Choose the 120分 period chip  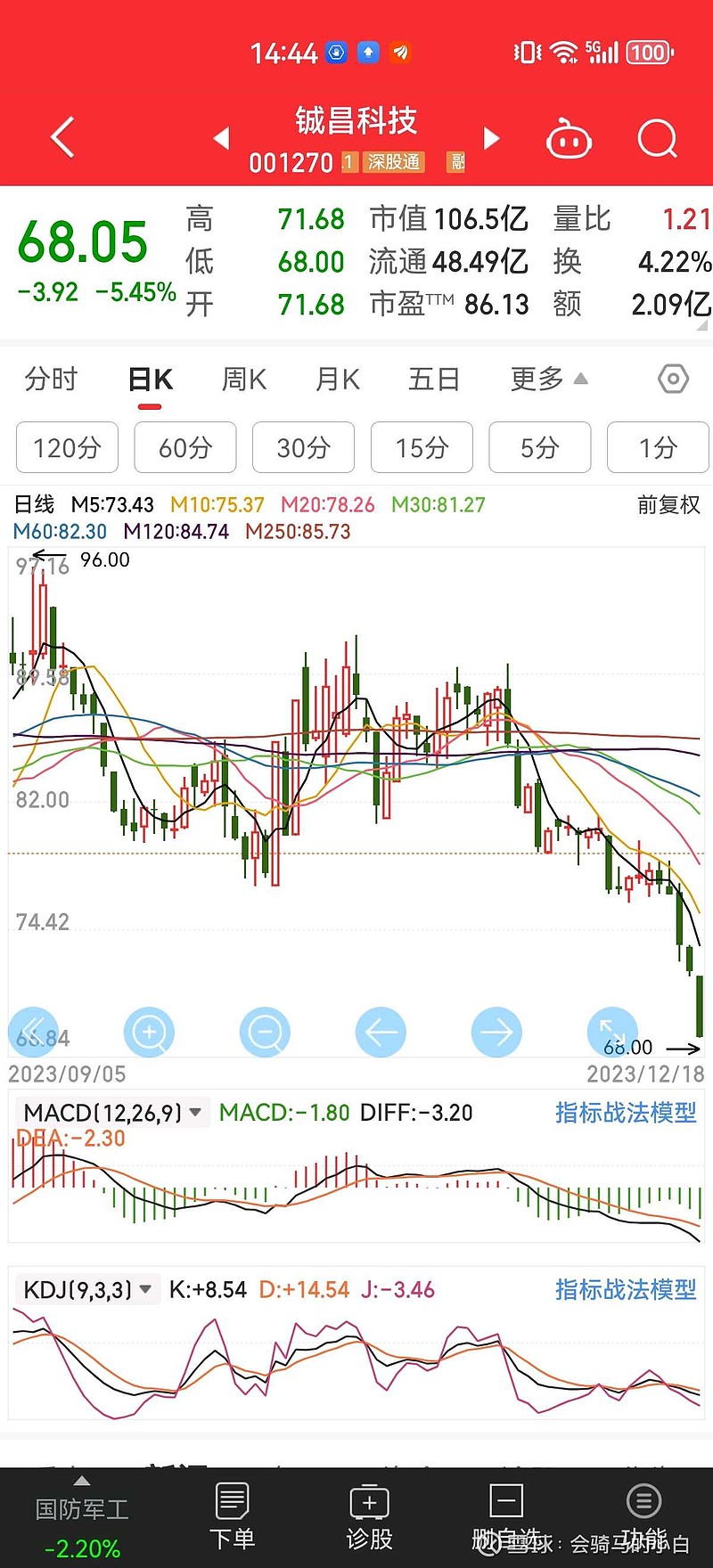67,447
